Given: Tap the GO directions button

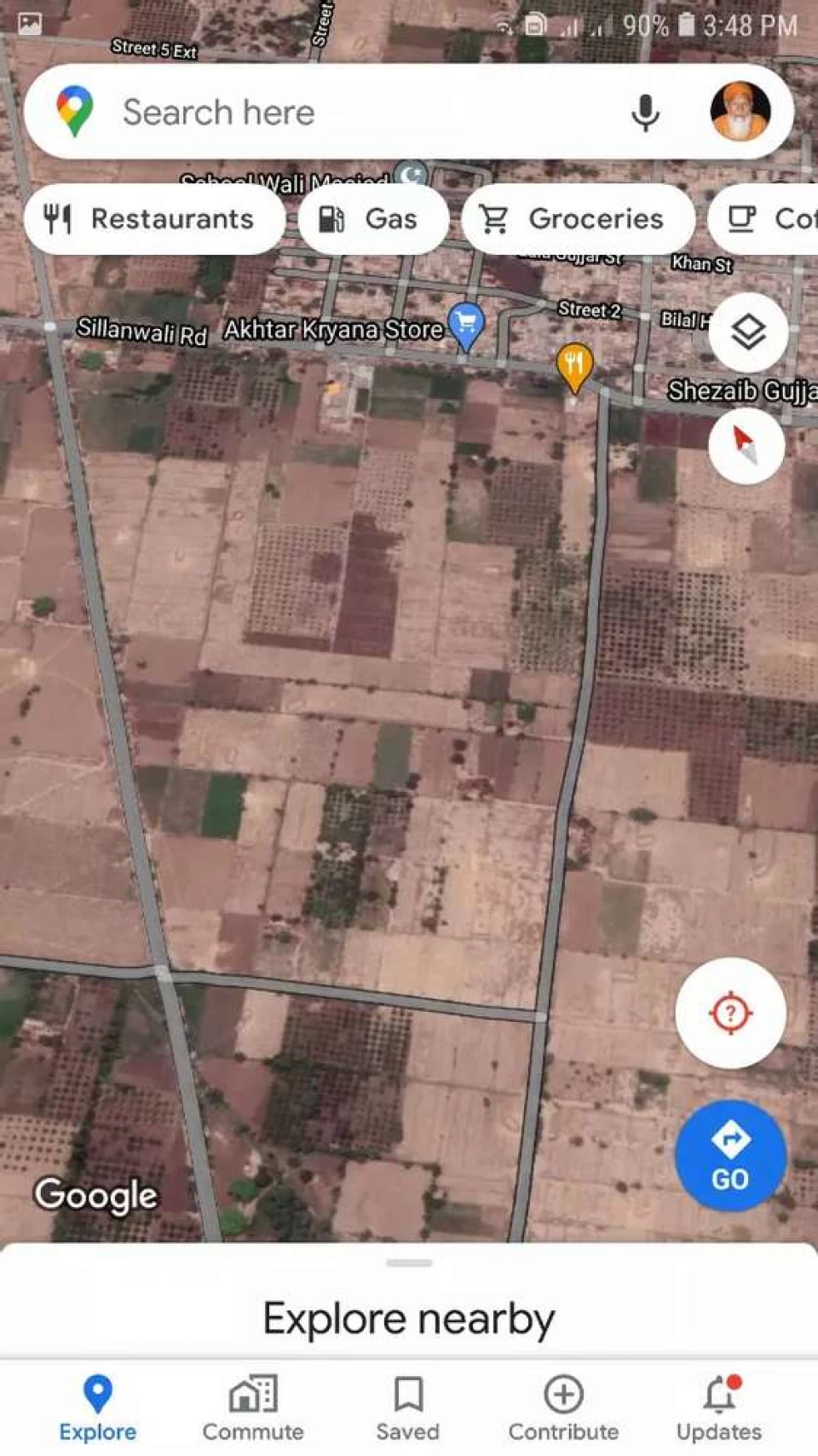Looking at the screenshot, I should (730, 1155).
